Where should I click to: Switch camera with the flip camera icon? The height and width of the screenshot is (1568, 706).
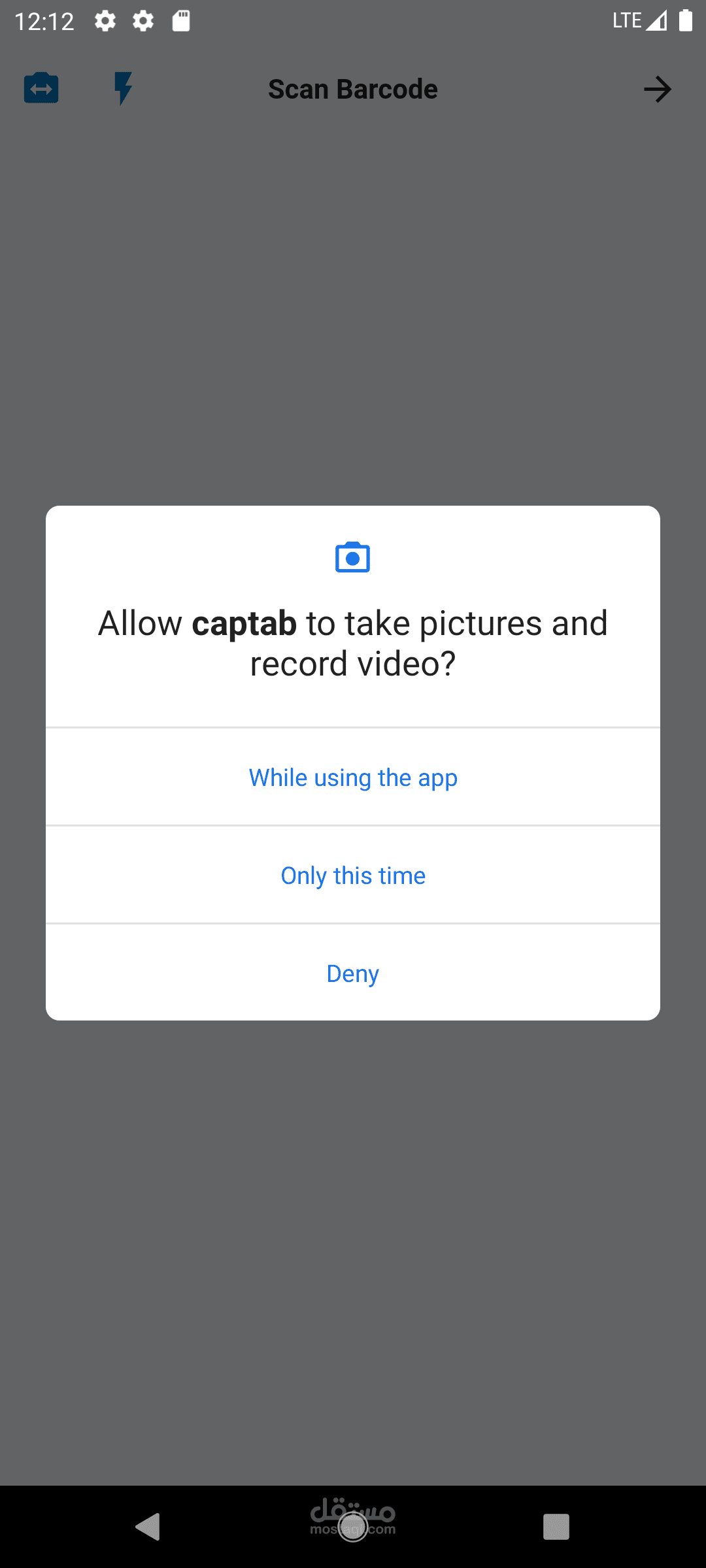[41, 88]
